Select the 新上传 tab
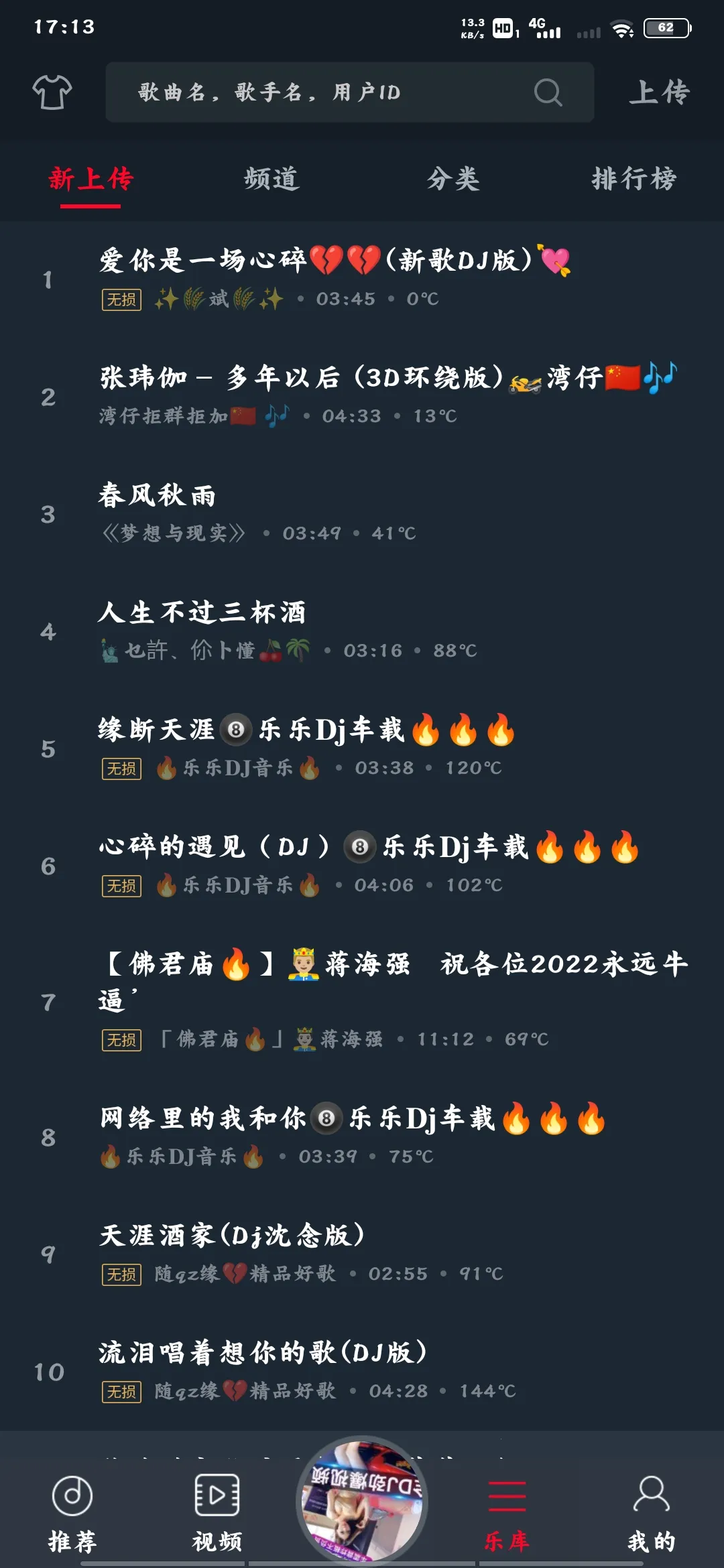This screenshot has height=1568, width=724. click(90, 179)
